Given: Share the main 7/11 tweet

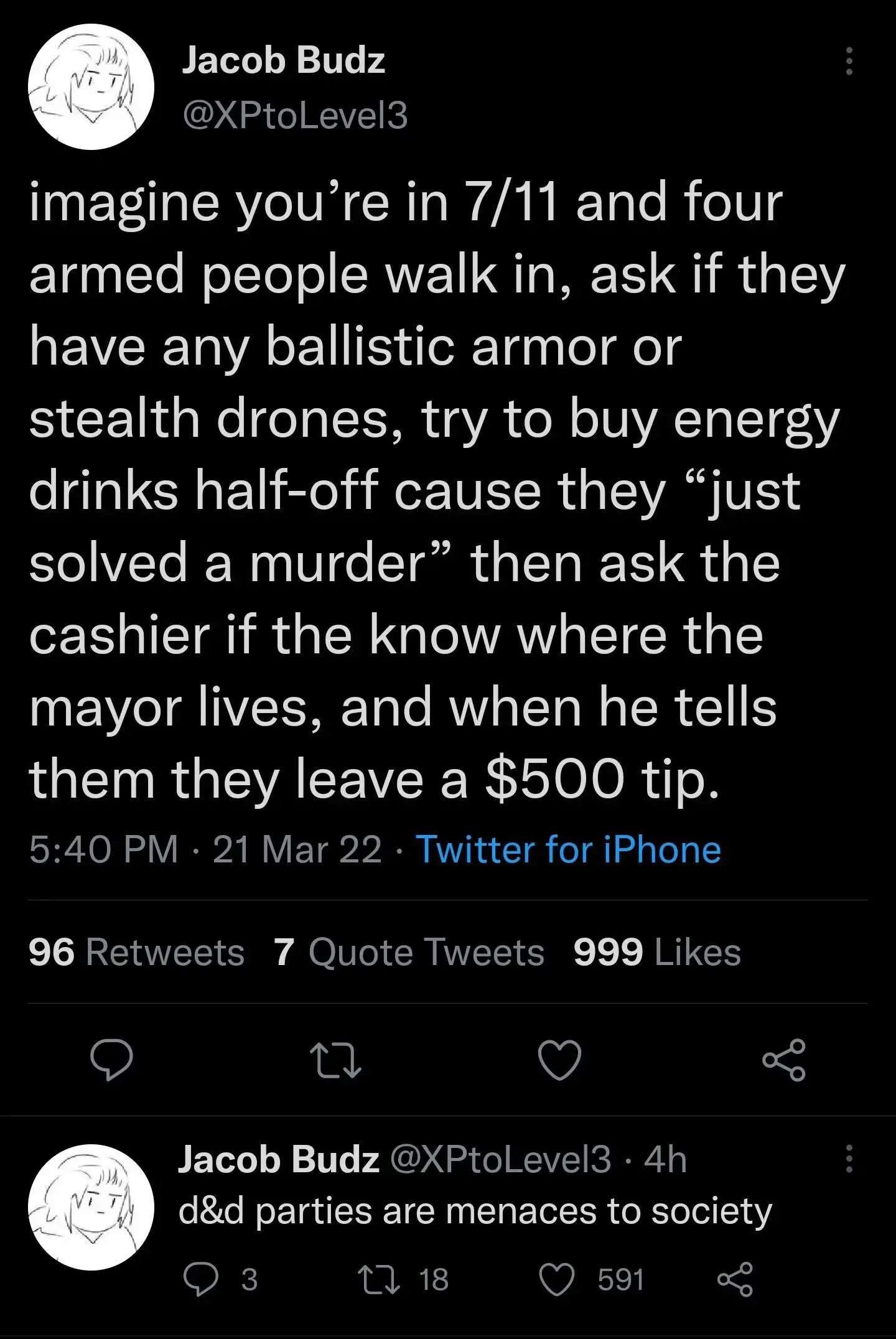Looking at the screenshot, I should tap(783, 1060).
